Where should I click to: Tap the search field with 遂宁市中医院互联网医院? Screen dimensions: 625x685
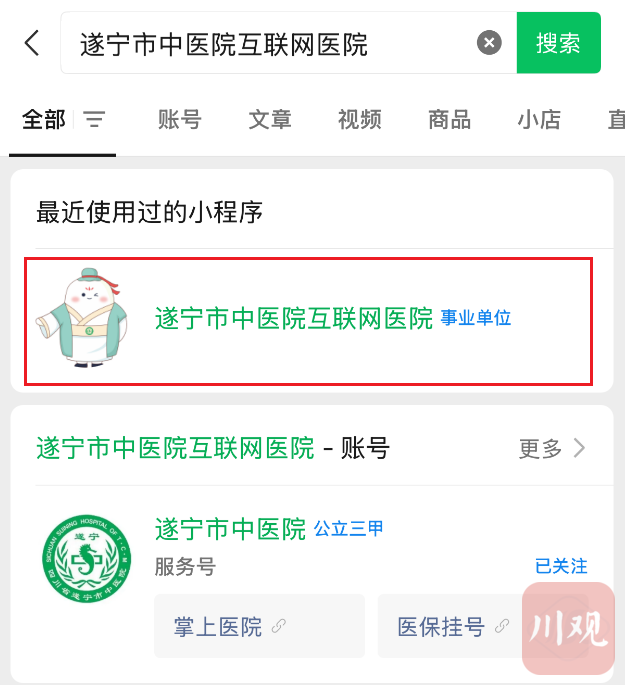270,43
